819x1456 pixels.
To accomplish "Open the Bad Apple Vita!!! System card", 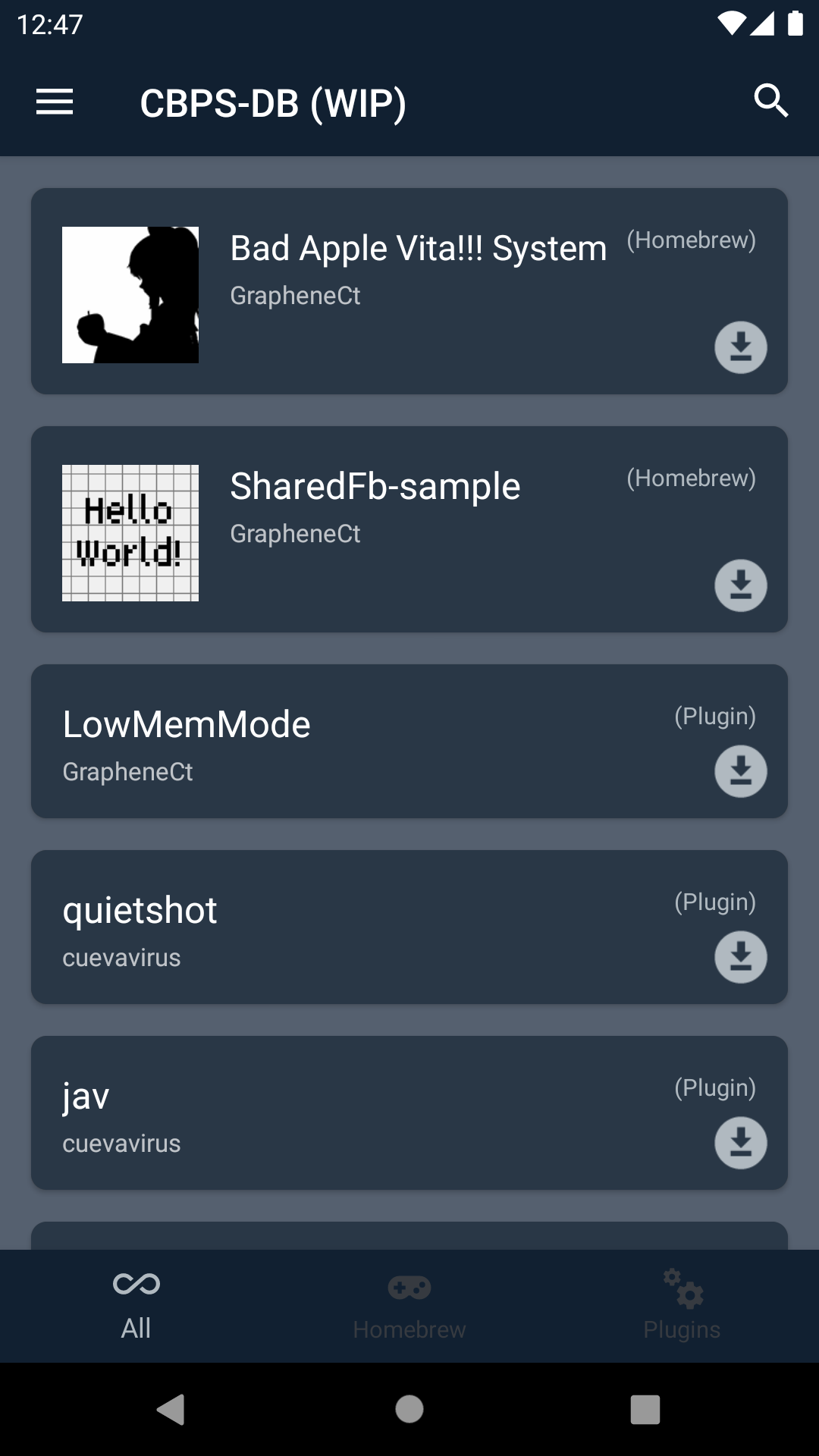I will [x=409, y=291].
